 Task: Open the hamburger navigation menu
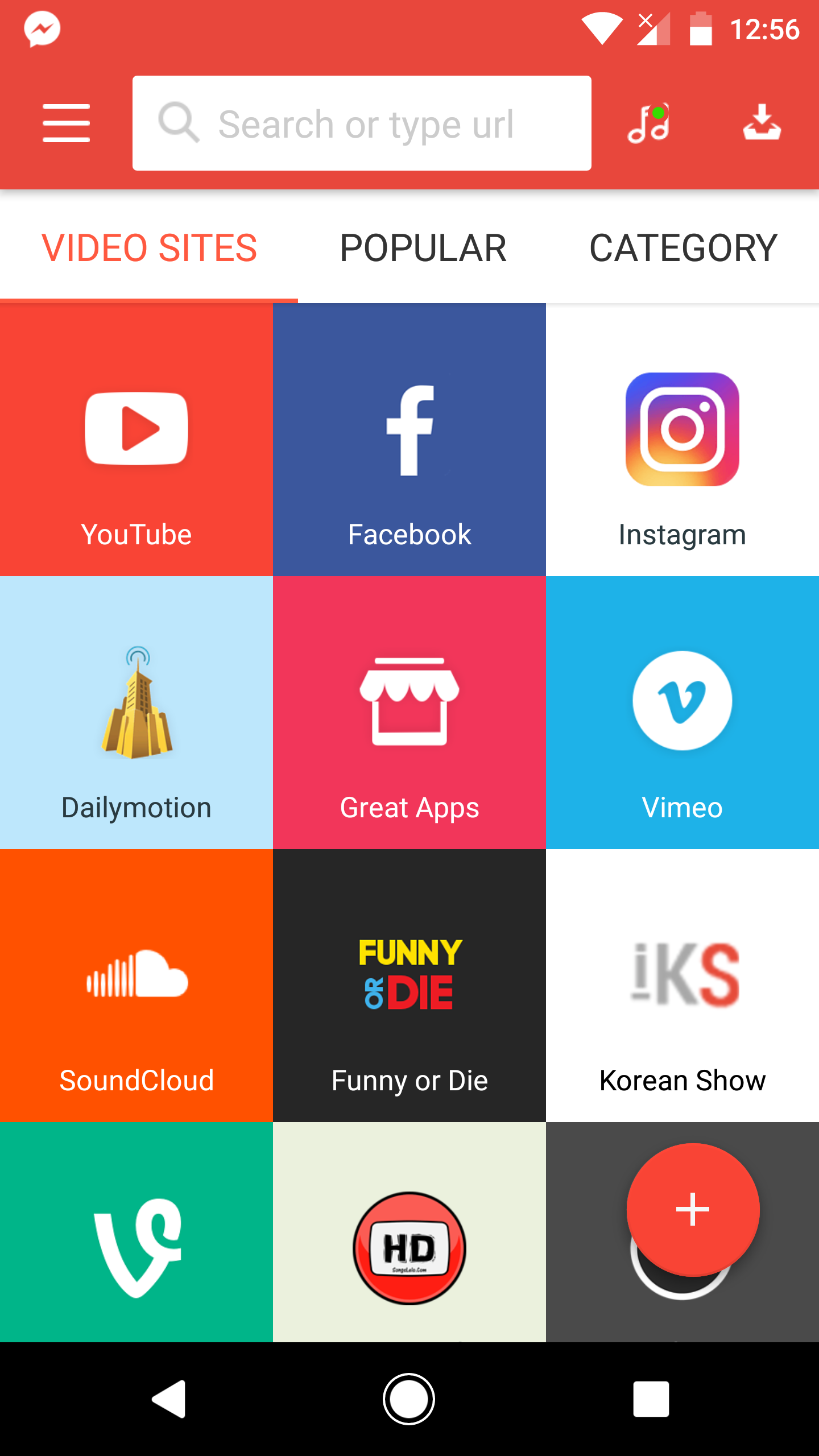pyautogui.click(x=66, y=123)
